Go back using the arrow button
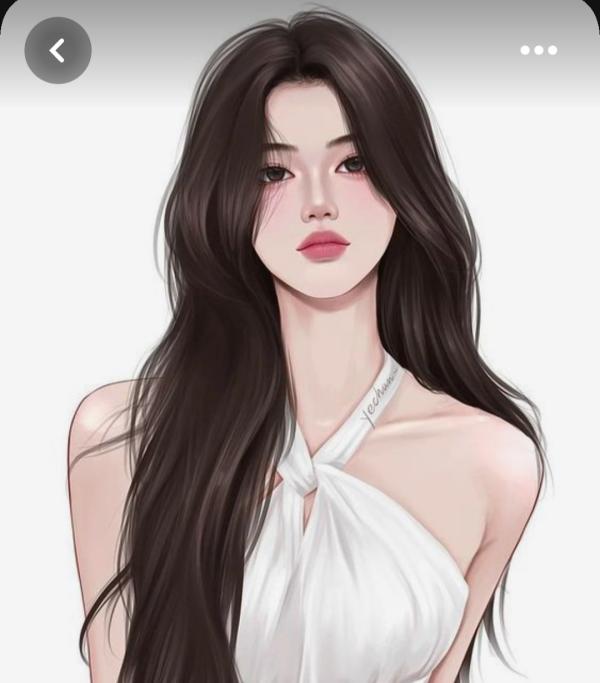Image resolution: width=600 pixels, height=683 pixels. point(57,50)
